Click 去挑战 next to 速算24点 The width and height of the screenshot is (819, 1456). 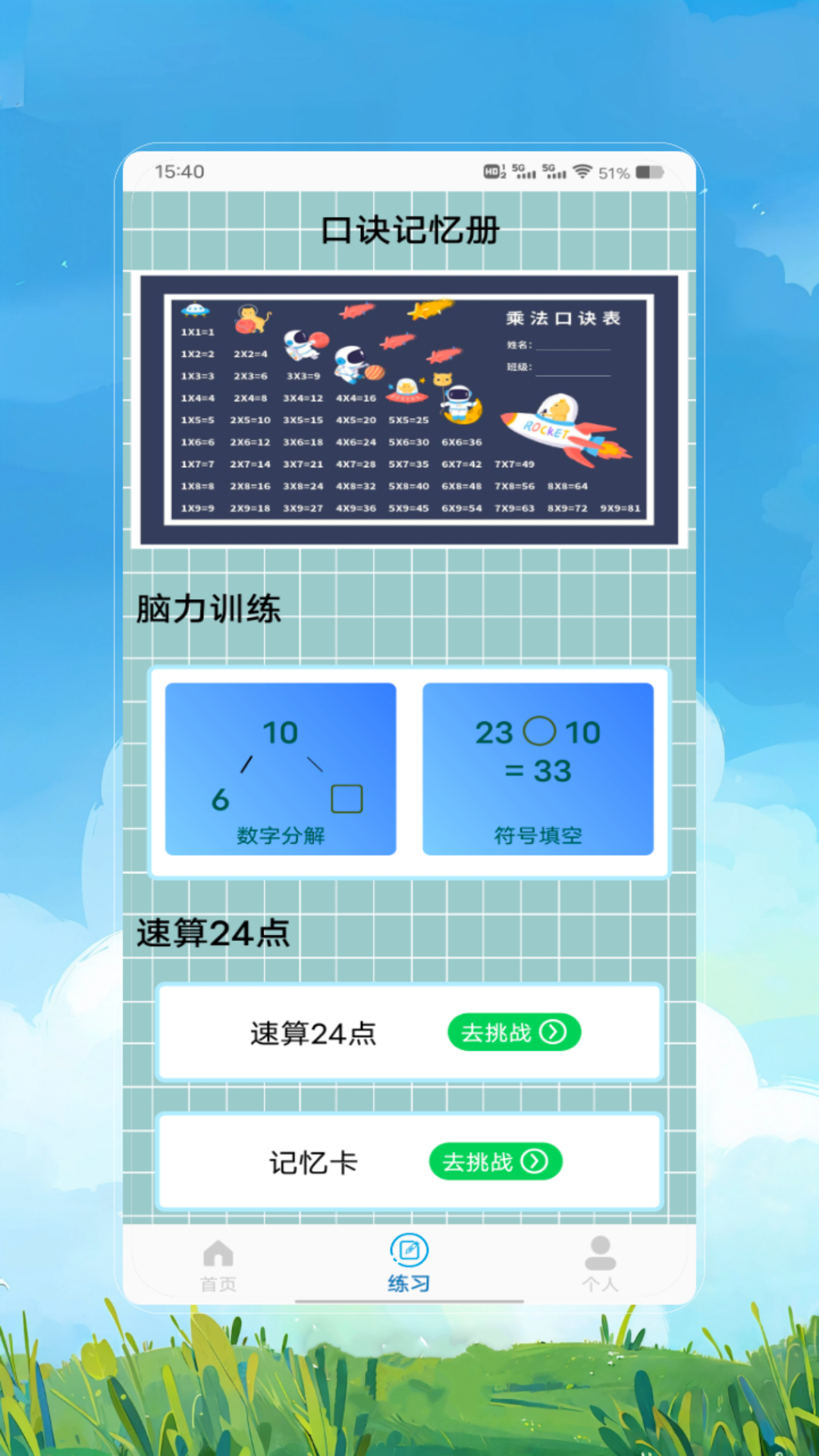[514, 1031]
